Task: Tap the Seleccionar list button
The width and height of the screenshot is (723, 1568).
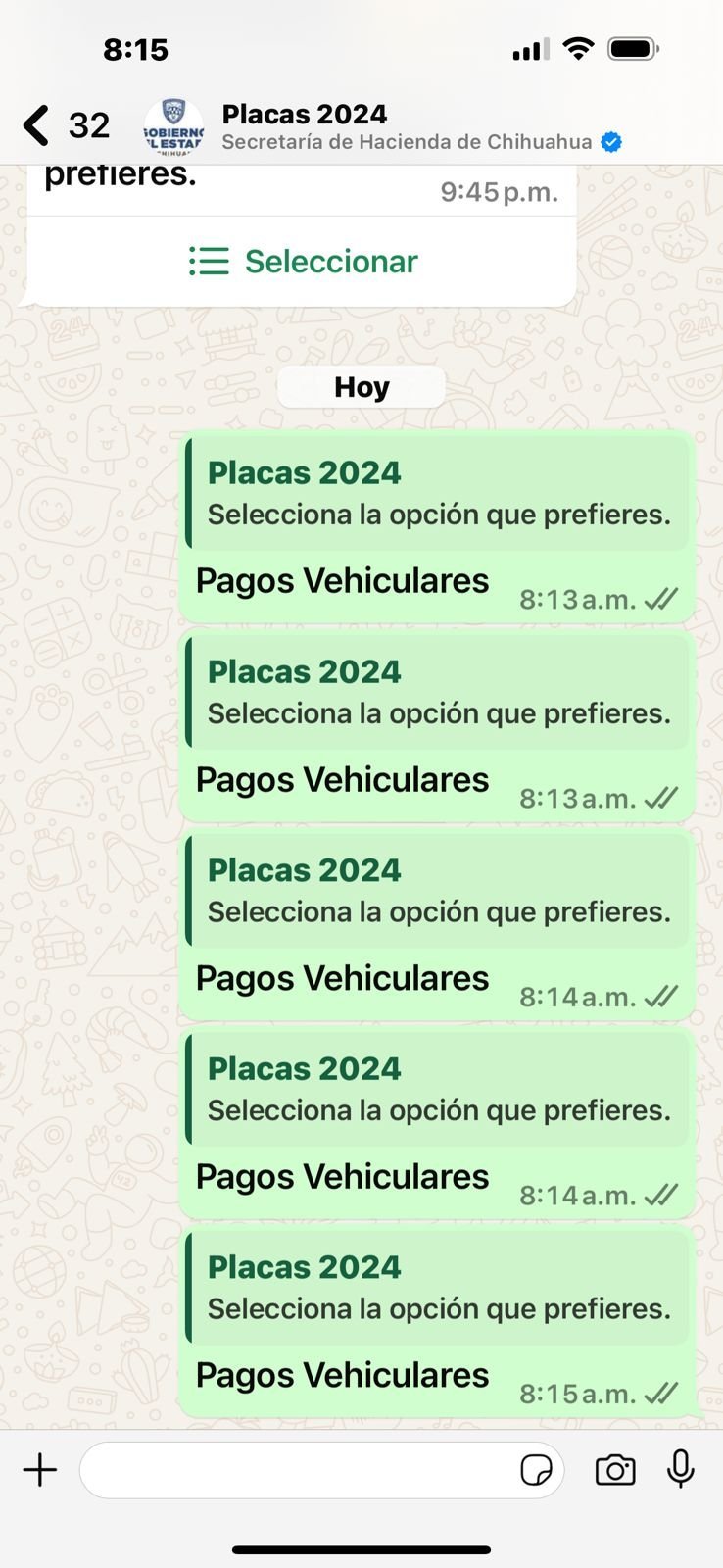Action: click(303, 262)
